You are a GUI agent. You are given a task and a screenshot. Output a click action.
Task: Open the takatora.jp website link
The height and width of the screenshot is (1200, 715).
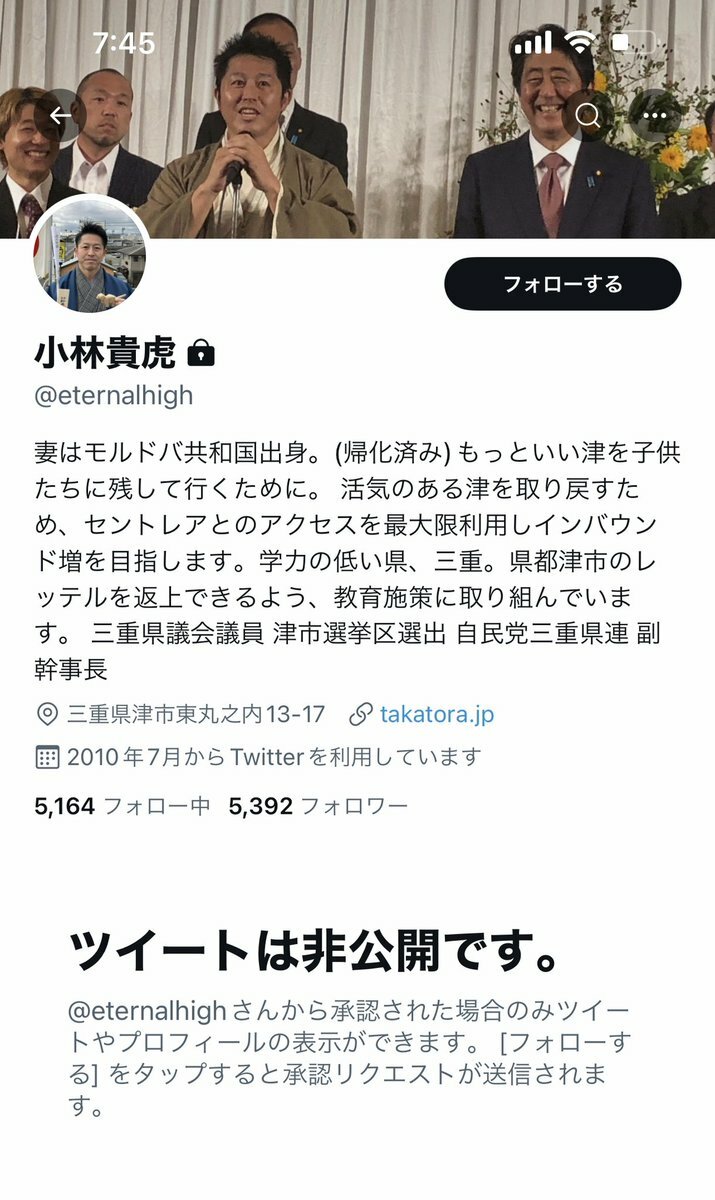tap(436, 714)
